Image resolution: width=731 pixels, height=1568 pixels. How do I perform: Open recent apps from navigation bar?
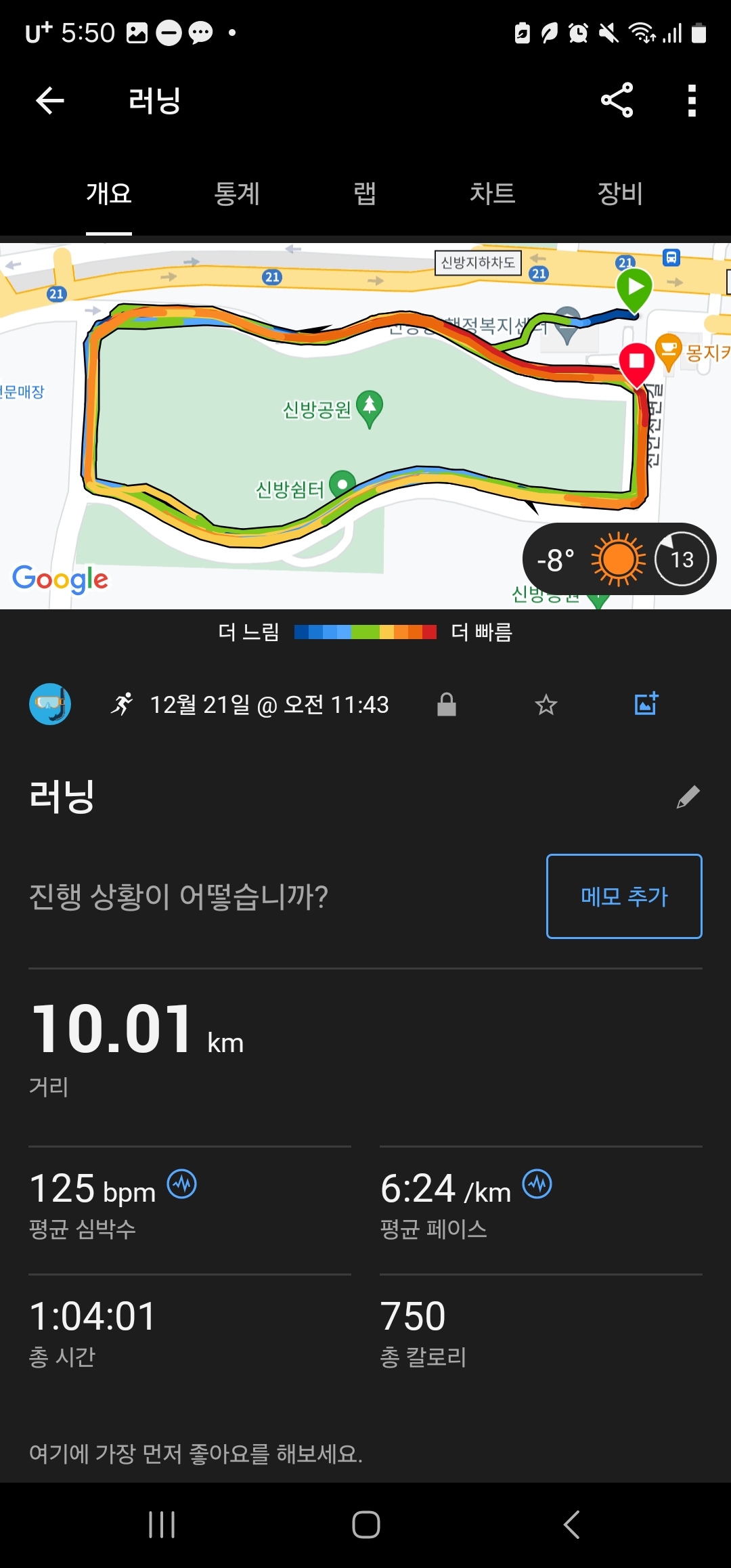(162, 1525)
